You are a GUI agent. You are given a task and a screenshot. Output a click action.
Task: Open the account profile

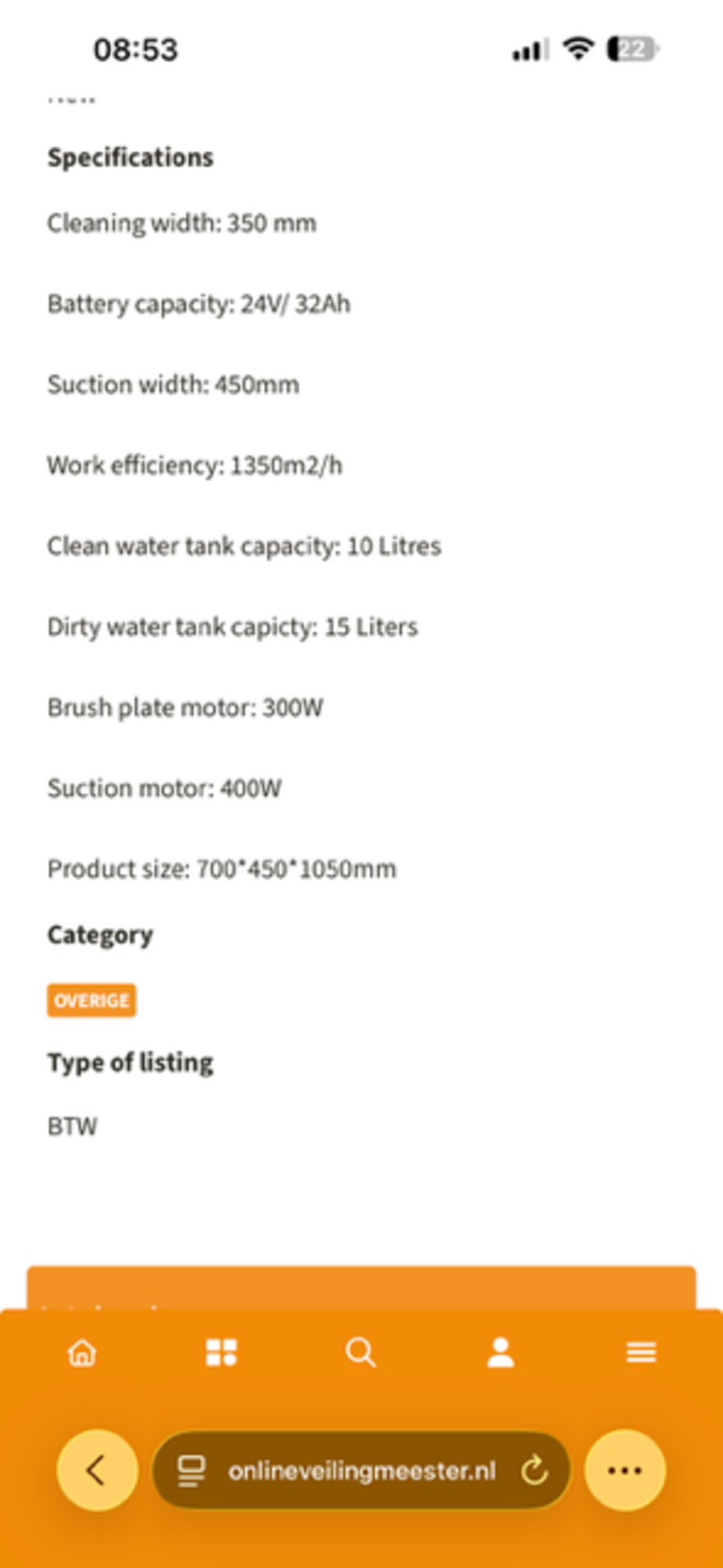point(500,1353)
